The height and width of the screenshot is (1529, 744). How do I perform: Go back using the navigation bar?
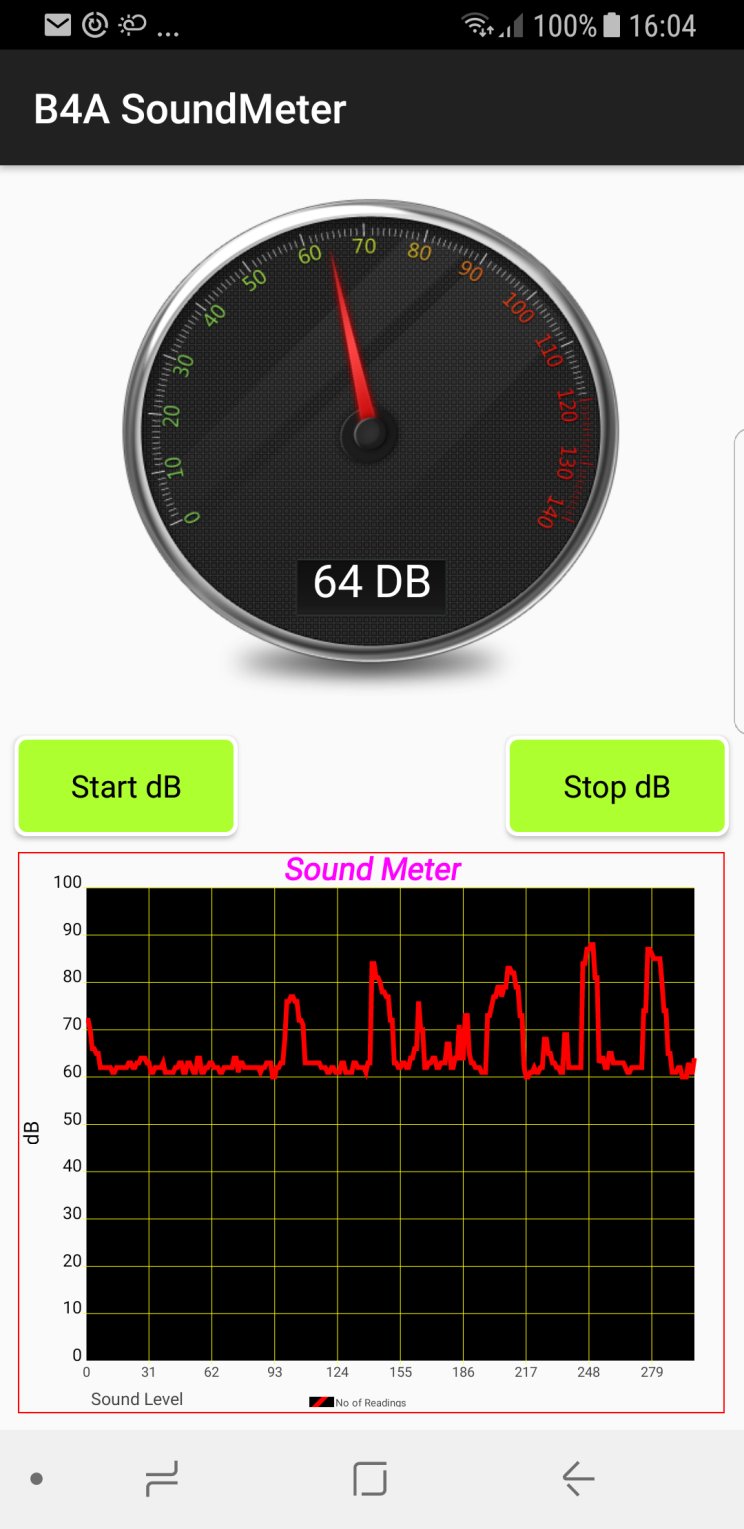578,1478
